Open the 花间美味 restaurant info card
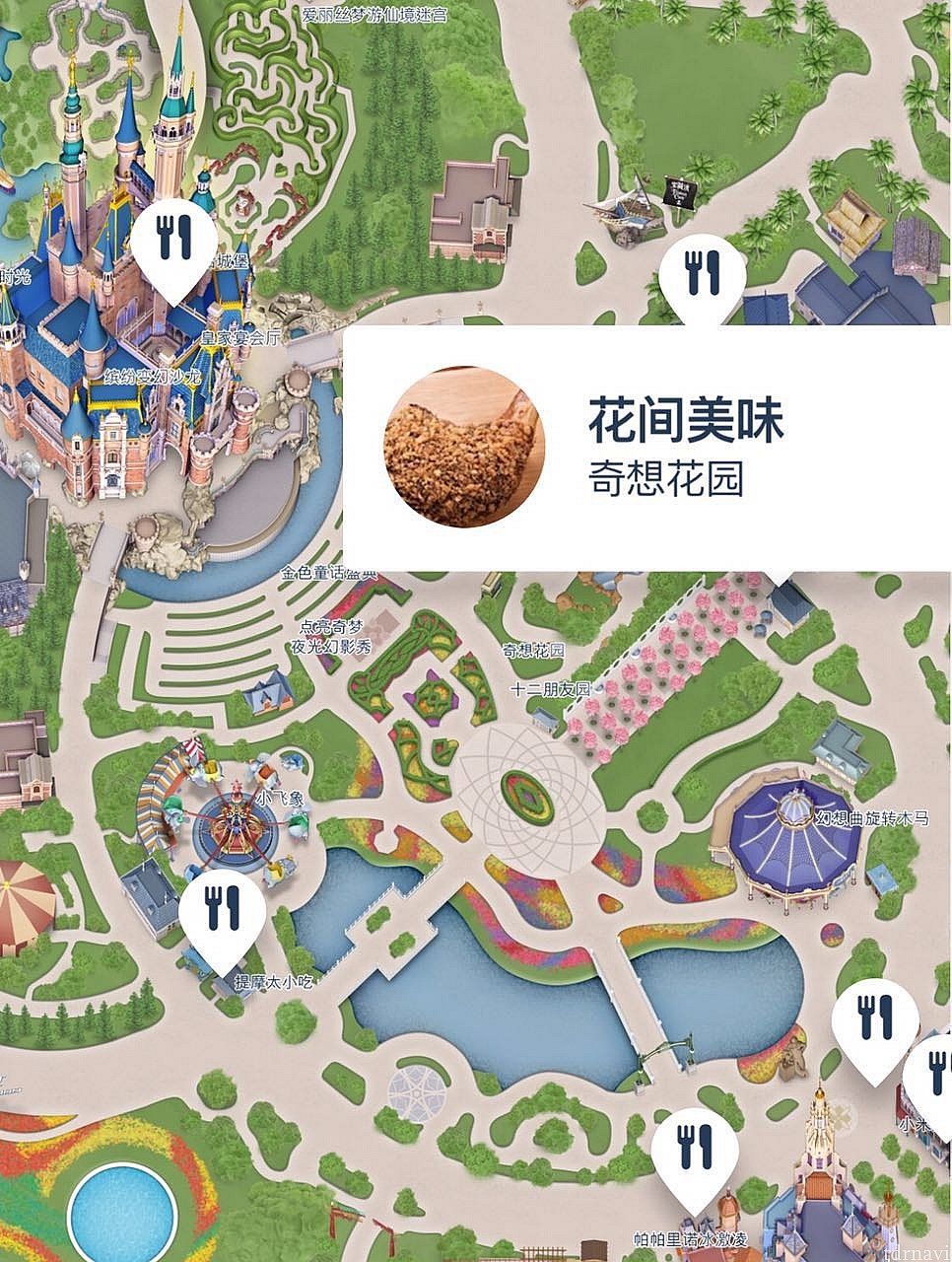 [646, 450]
